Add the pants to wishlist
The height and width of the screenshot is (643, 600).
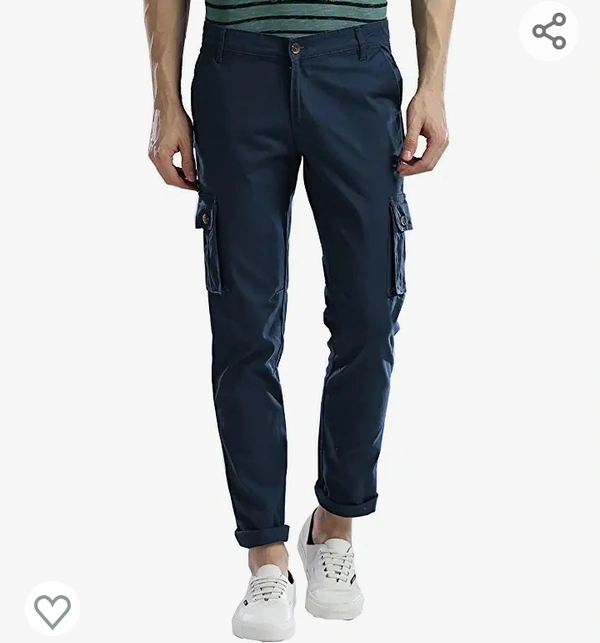click(x=52, y=609)
